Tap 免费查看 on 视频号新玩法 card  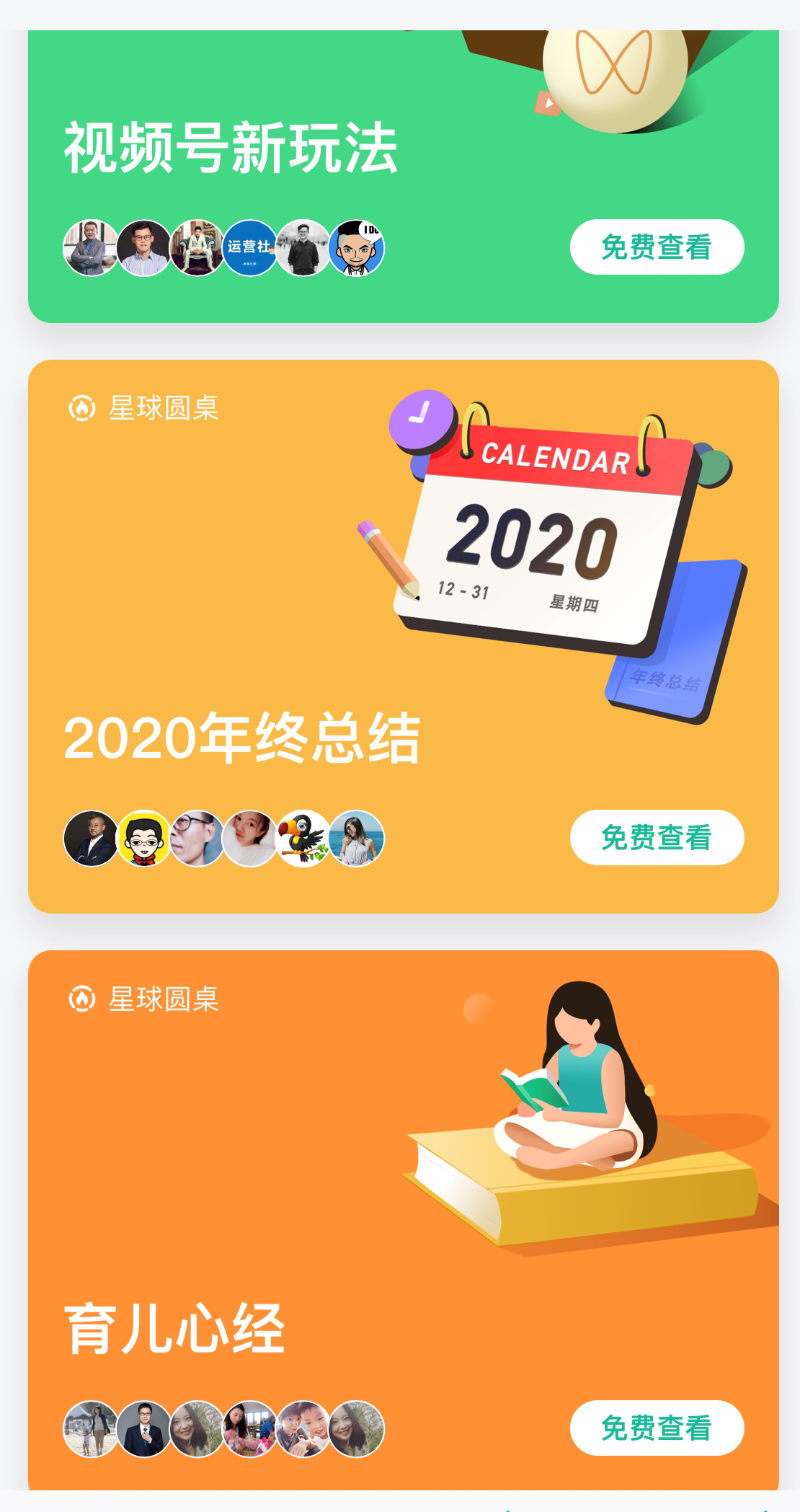(657, 247)
